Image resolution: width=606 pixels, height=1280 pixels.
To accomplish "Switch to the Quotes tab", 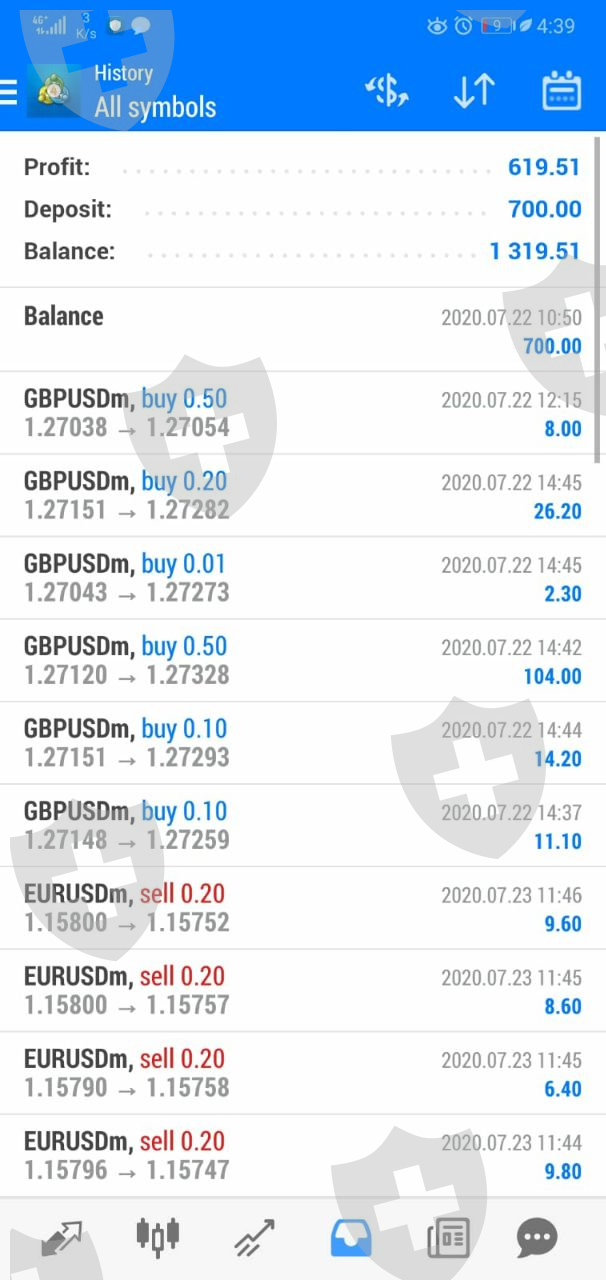I will (62, 1239).
